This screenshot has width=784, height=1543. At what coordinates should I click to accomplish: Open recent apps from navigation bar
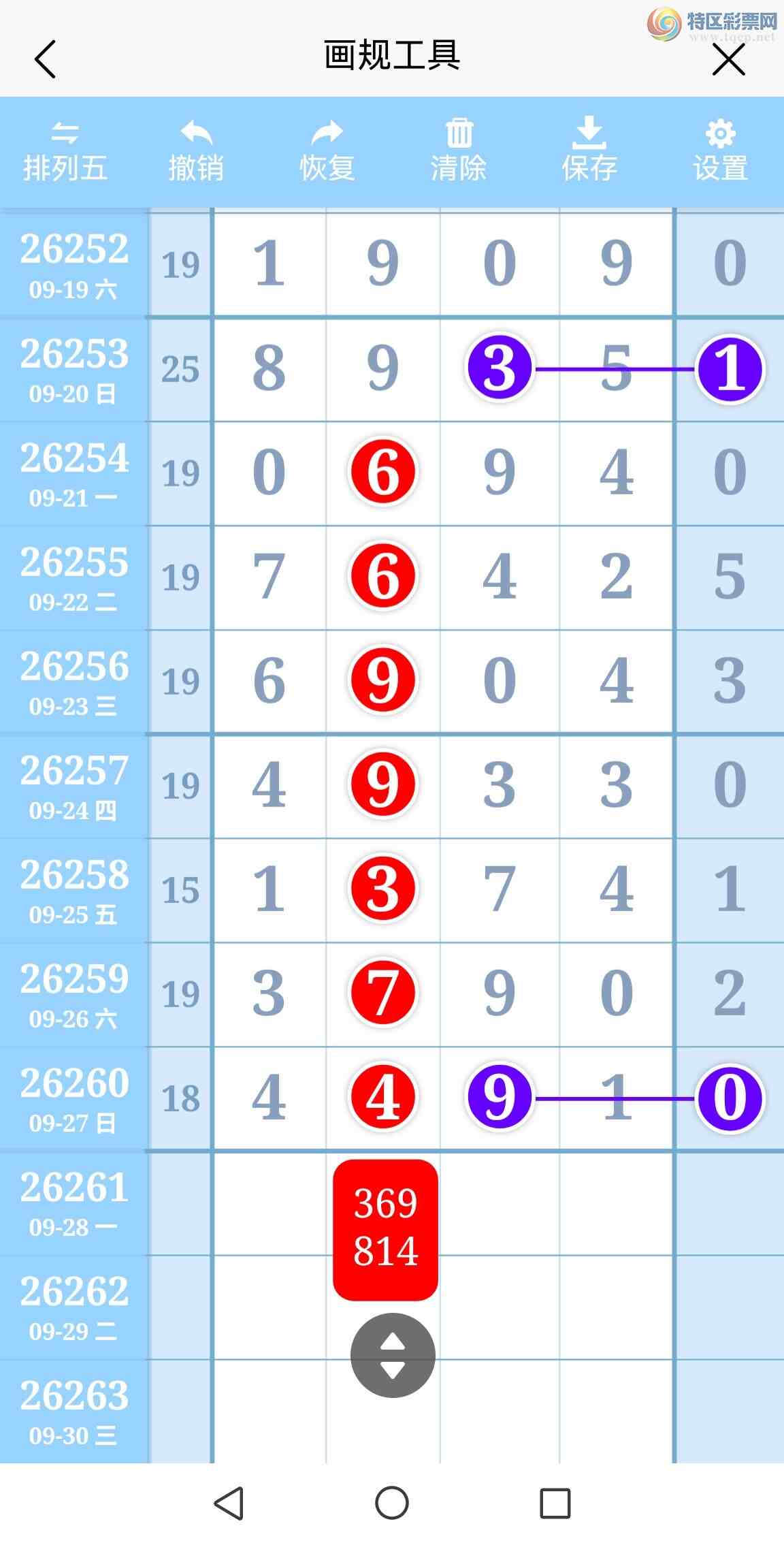coord(555,1503)
